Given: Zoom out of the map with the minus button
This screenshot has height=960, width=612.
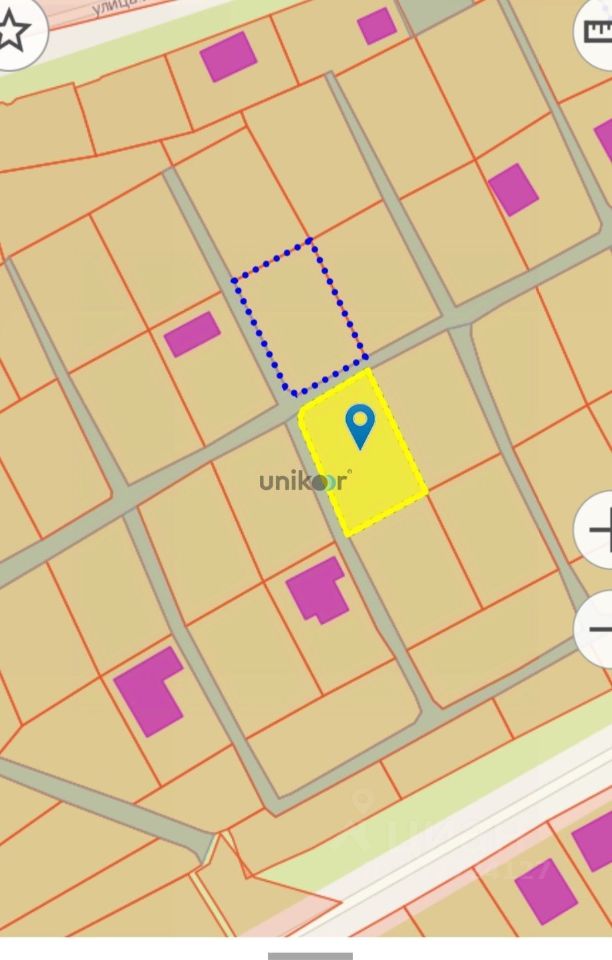Looking at the screenshot, I should pyautogui.click(x=597, y=630).
